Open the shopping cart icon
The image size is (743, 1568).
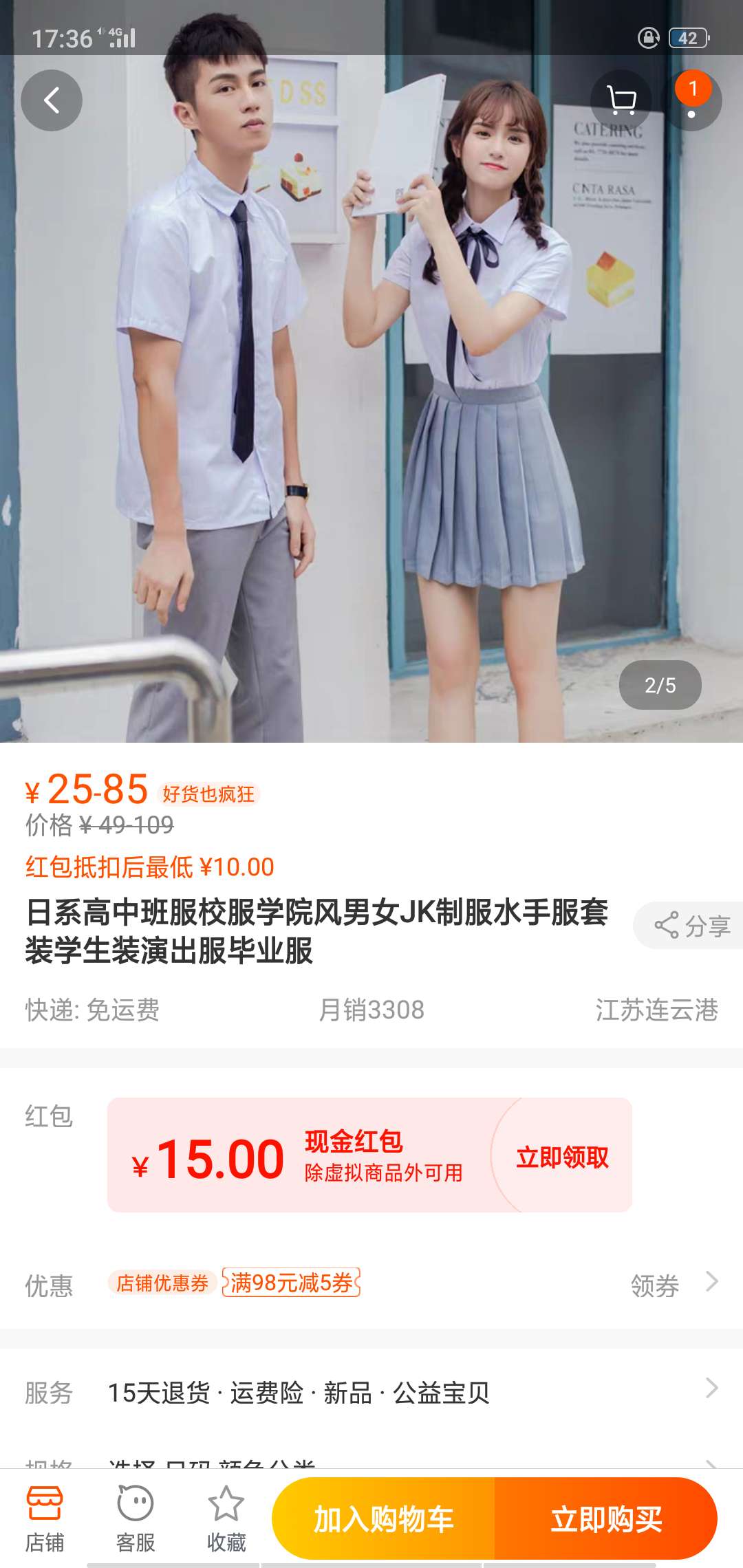(621, 100)
